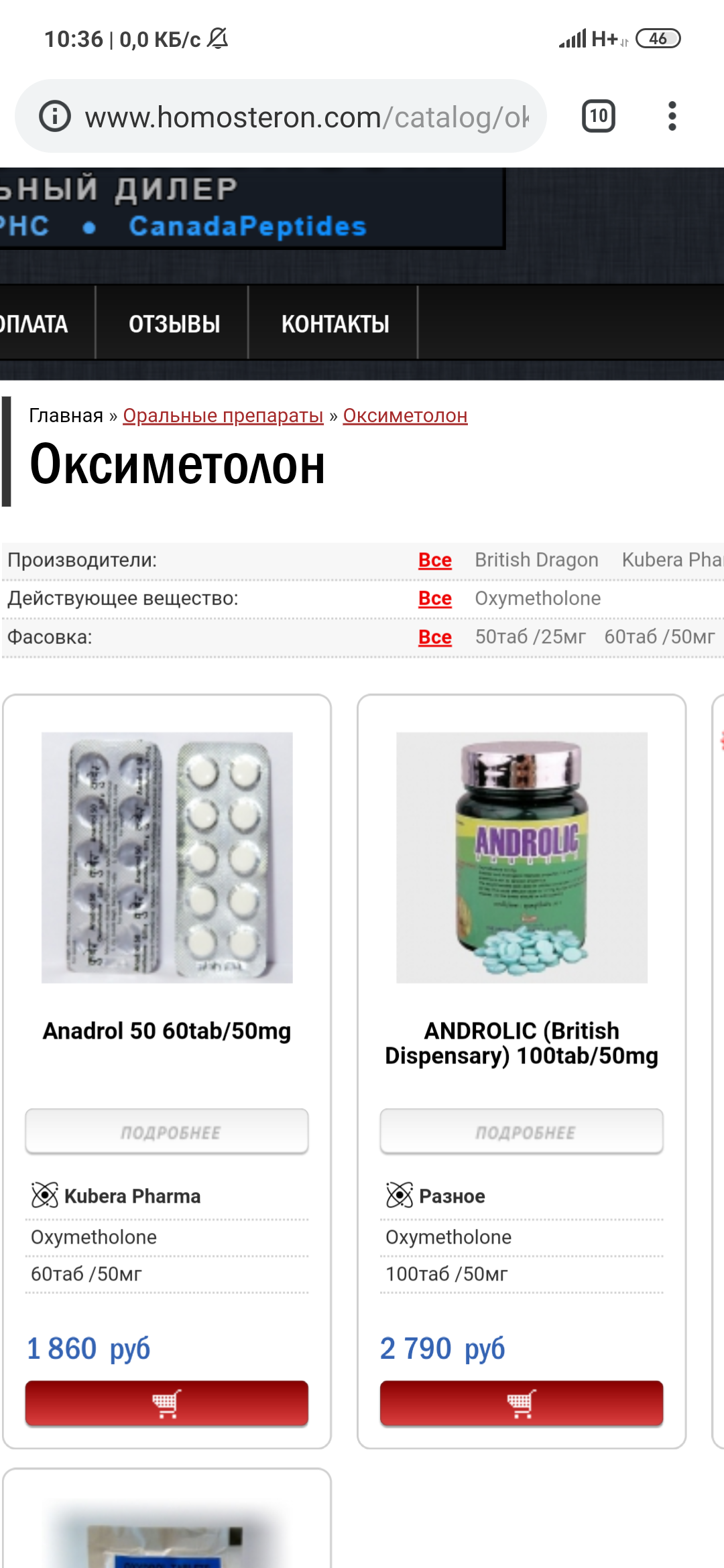Image resolution: width=724 pixels, height=1568 pixels.
Task: Select Все in the Производители filter
Action: pos(434,560)
